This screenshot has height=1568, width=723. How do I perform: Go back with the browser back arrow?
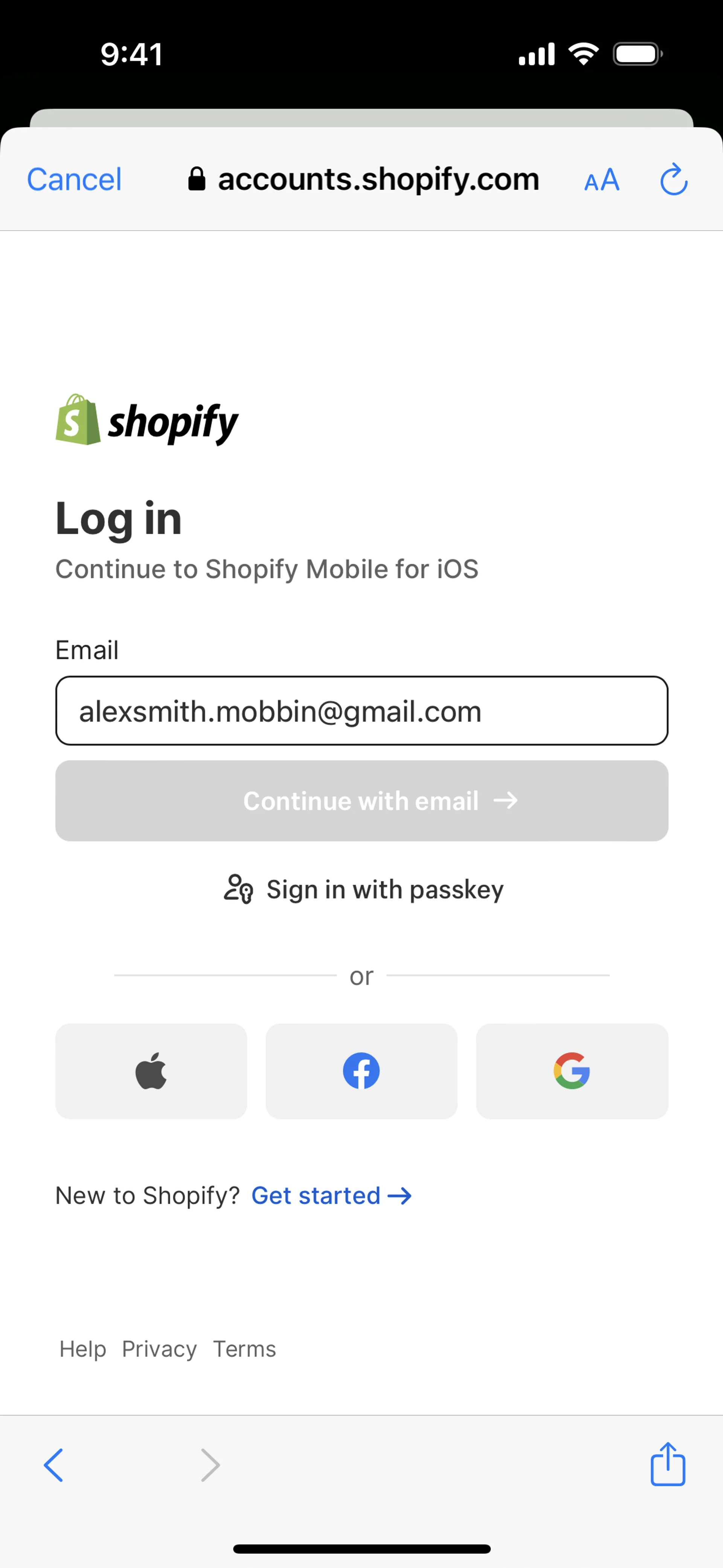click(53, 1464)
